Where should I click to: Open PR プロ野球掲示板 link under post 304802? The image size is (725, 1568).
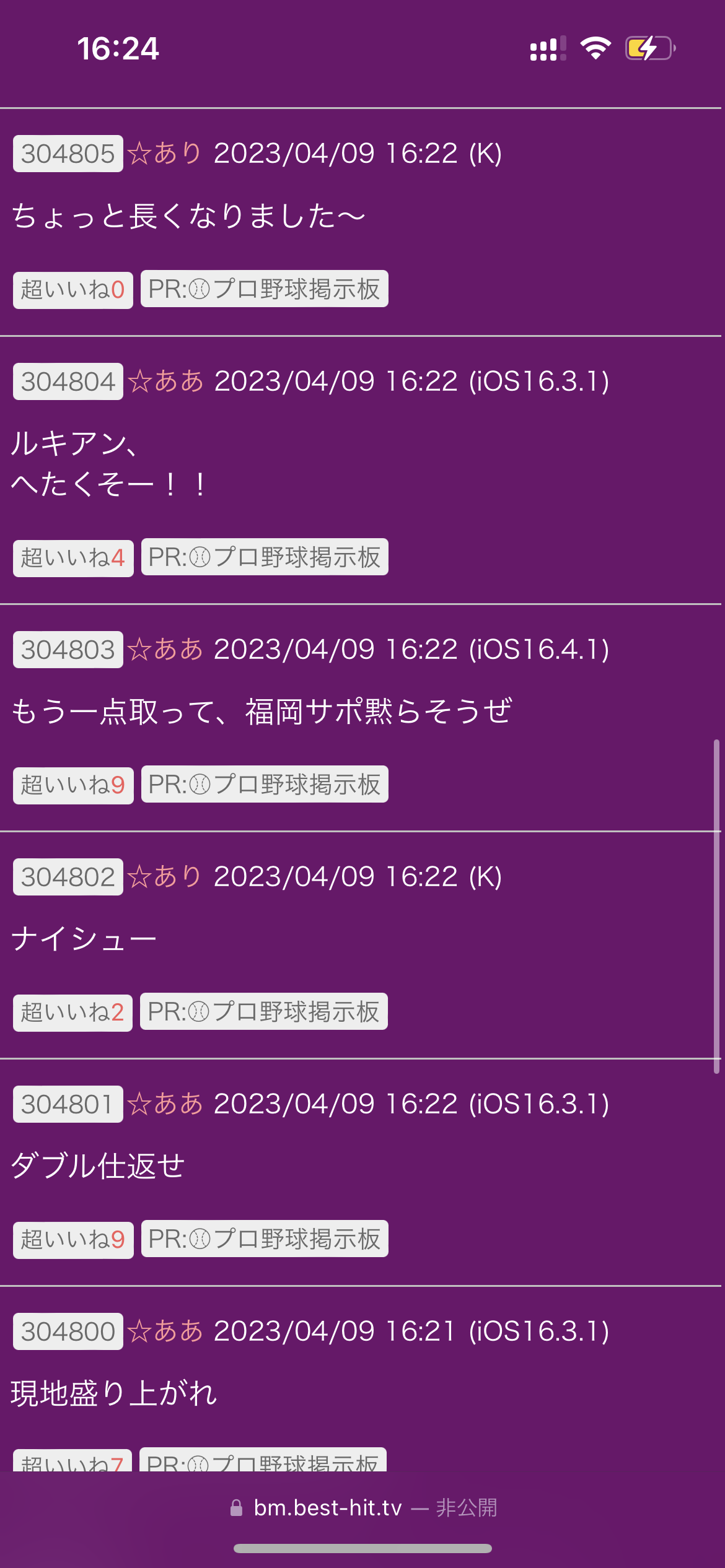point(264,1011)
